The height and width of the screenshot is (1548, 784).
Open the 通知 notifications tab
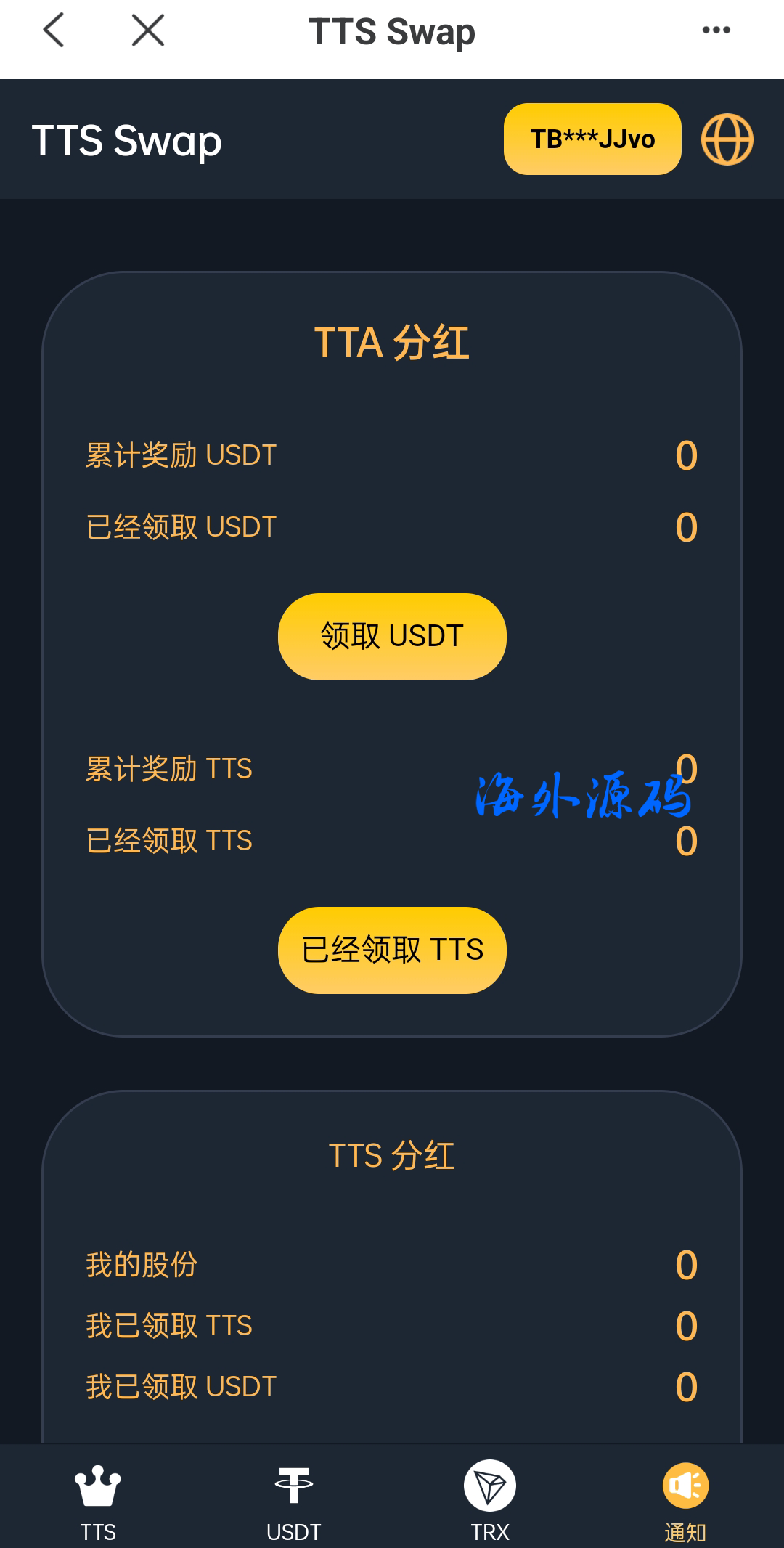click(685, 1500)
